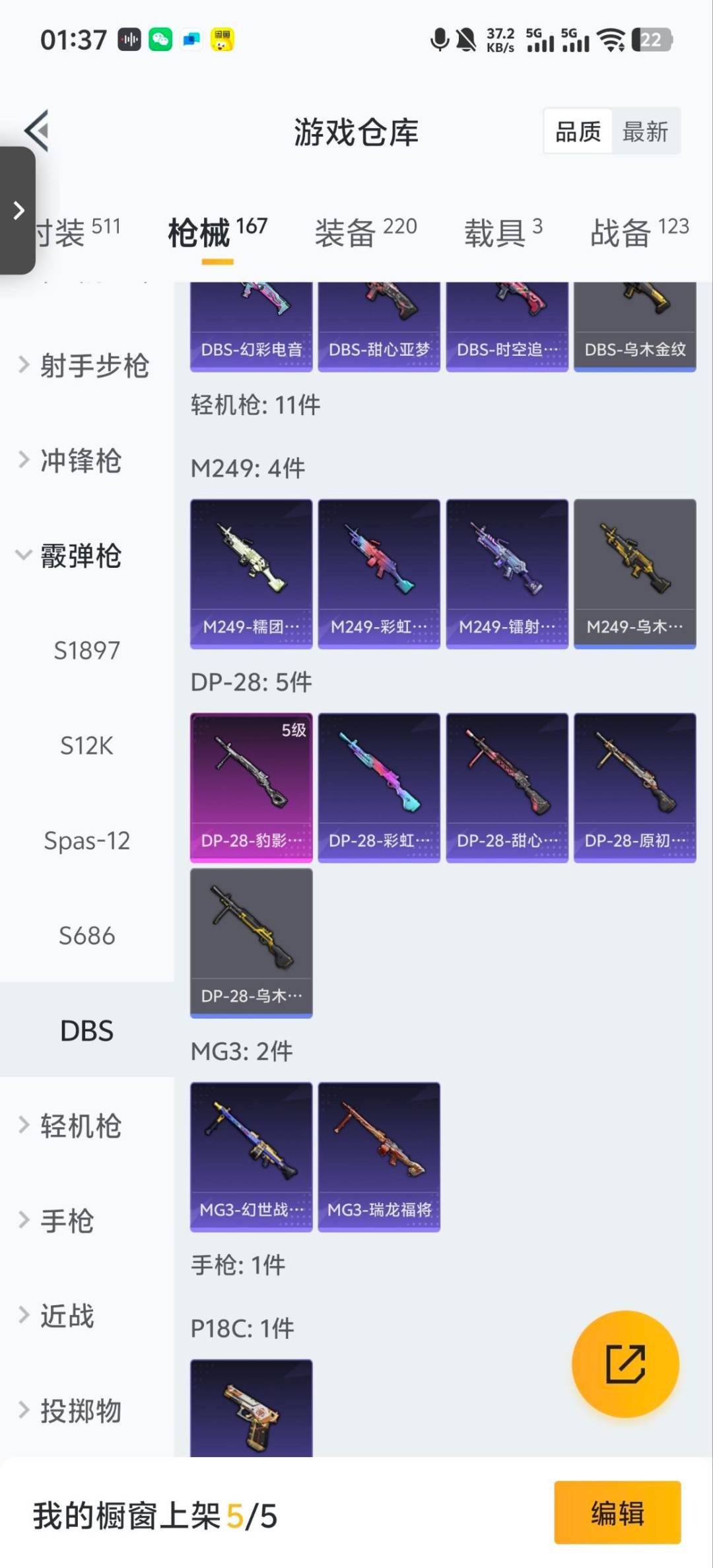Image resolution: width=713 pixels, height=1568 pixels.
Task: Switch sorting to 品质
Action: [577, 131]
